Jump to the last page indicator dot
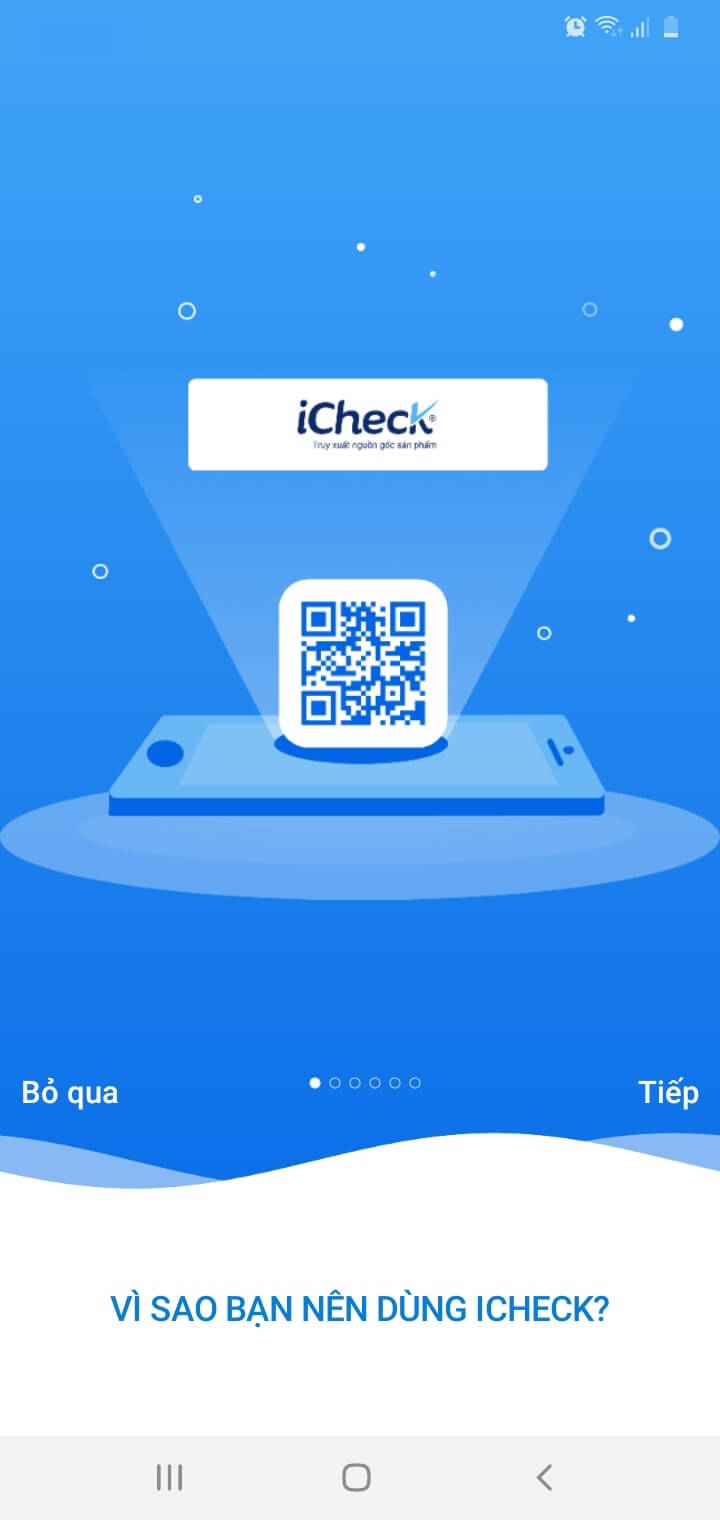This screenshot has height=1520, width=720. click(x=415, y=1082)
